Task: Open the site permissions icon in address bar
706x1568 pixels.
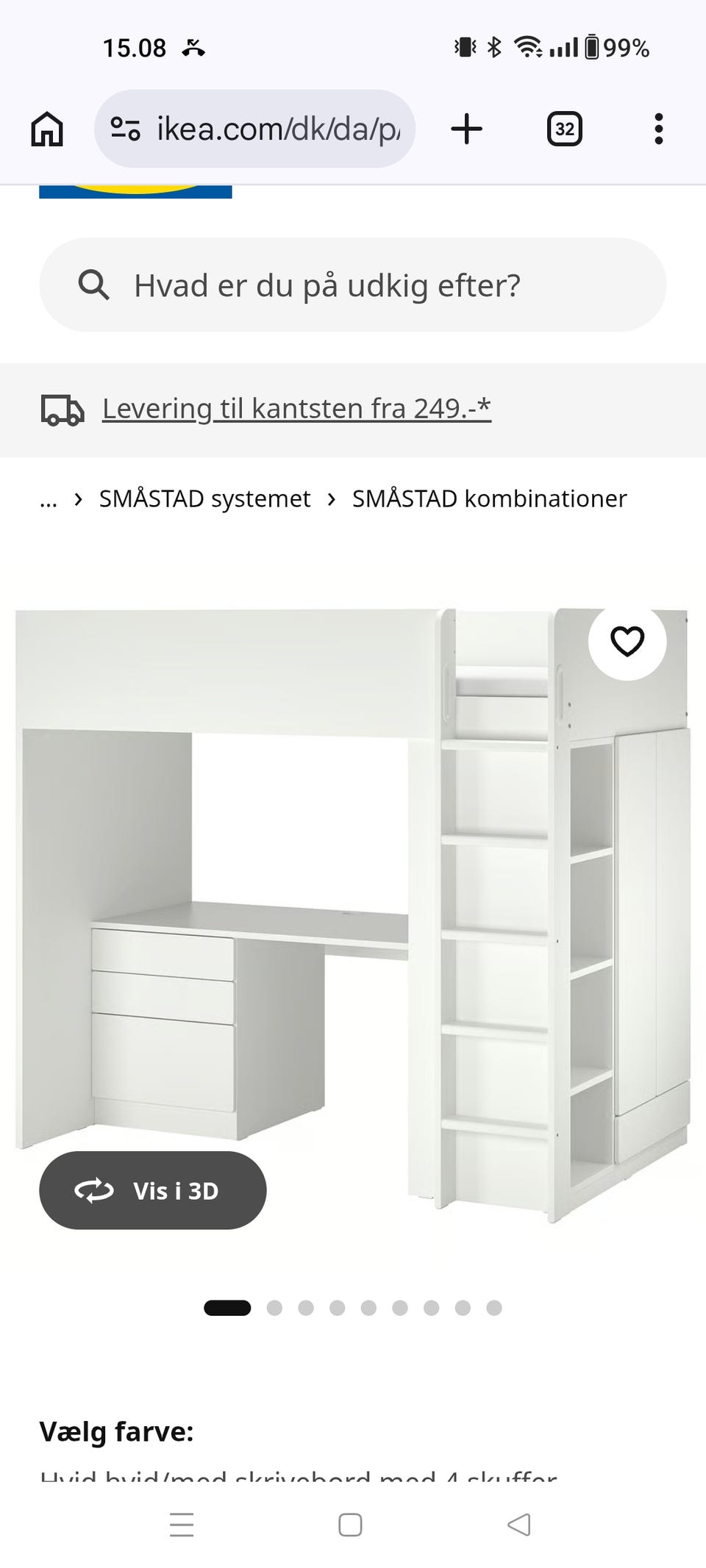Action: point(125,127)
